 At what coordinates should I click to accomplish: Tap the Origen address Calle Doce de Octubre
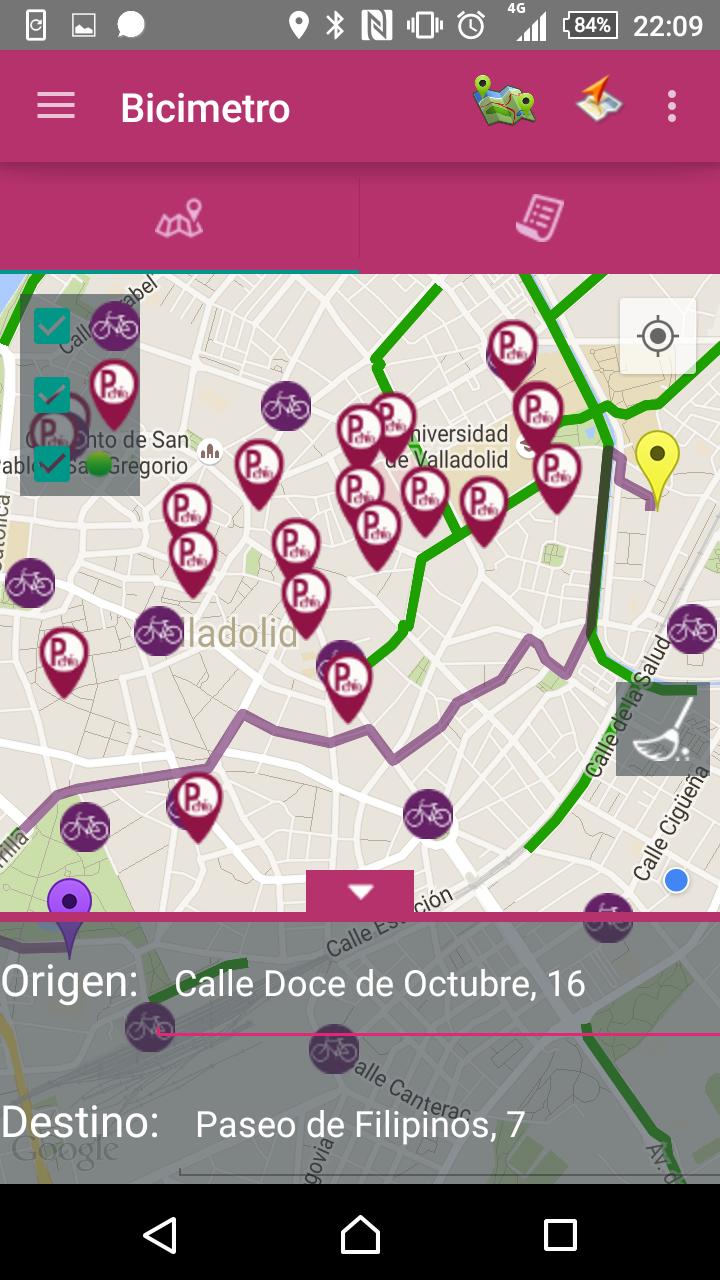point(378,983)
